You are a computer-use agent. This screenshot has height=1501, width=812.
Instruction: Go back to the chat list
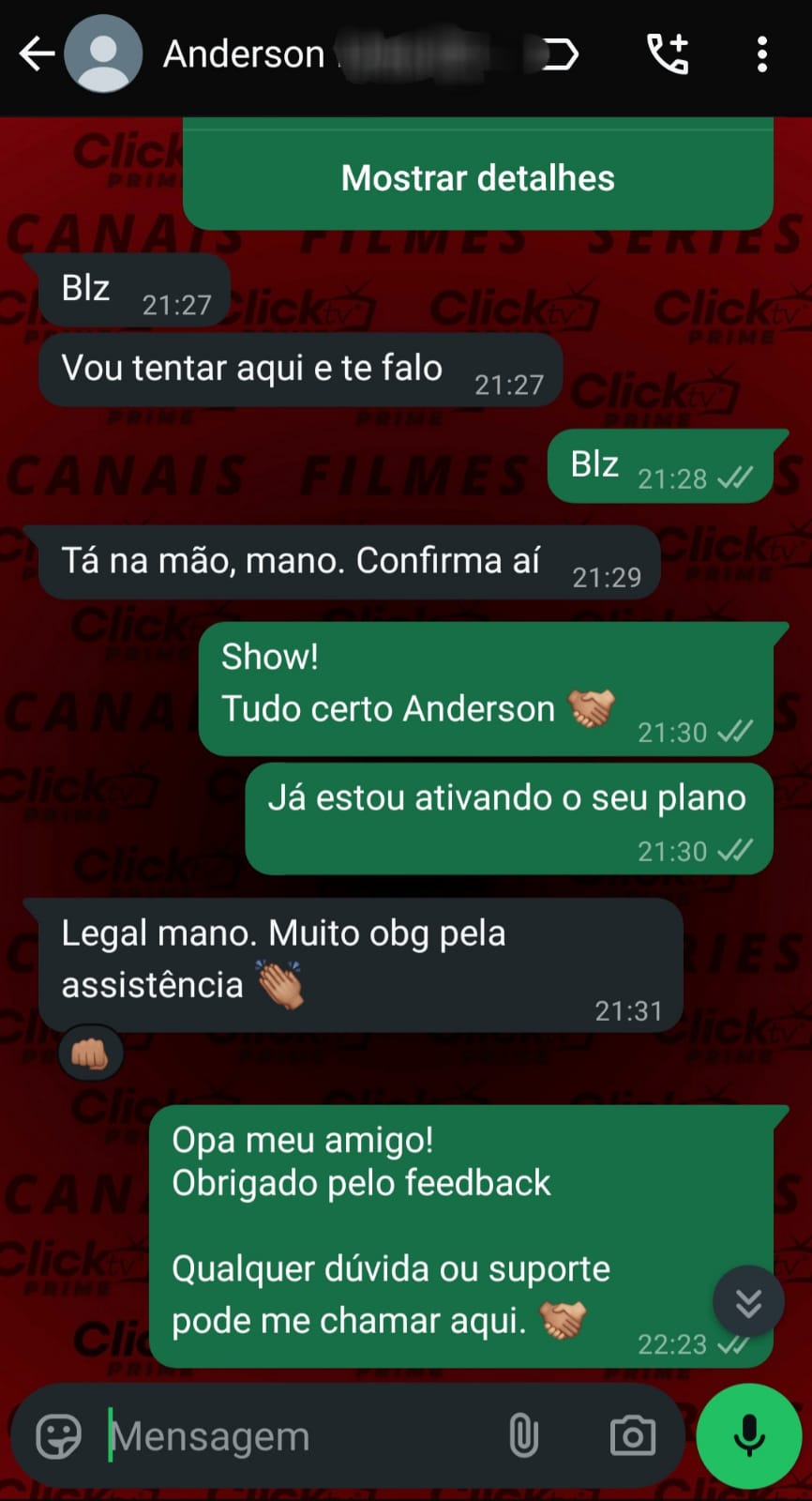pos(38,54)
